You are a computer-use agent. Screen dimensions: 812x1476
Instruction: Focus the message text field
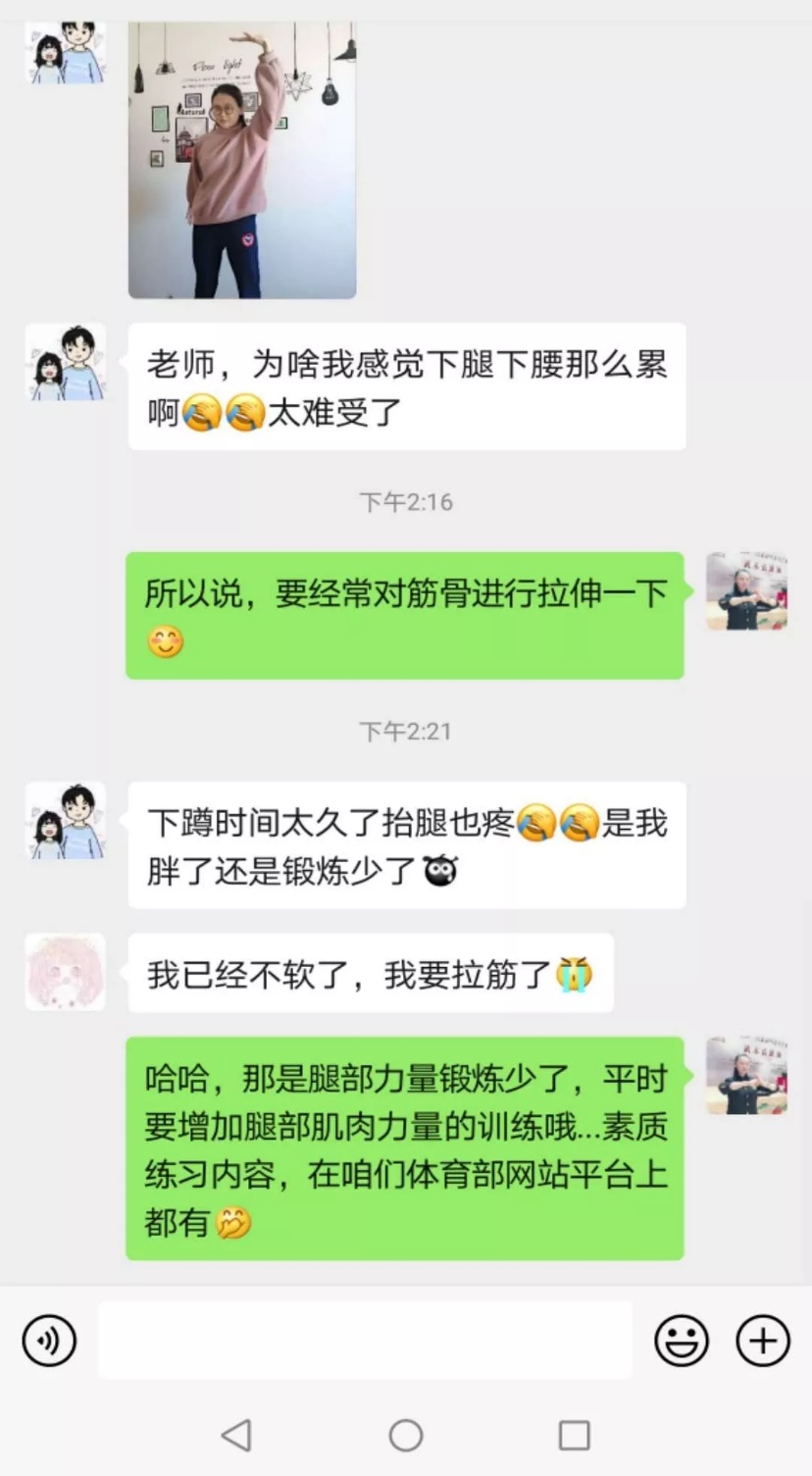tap(365, 1341)
